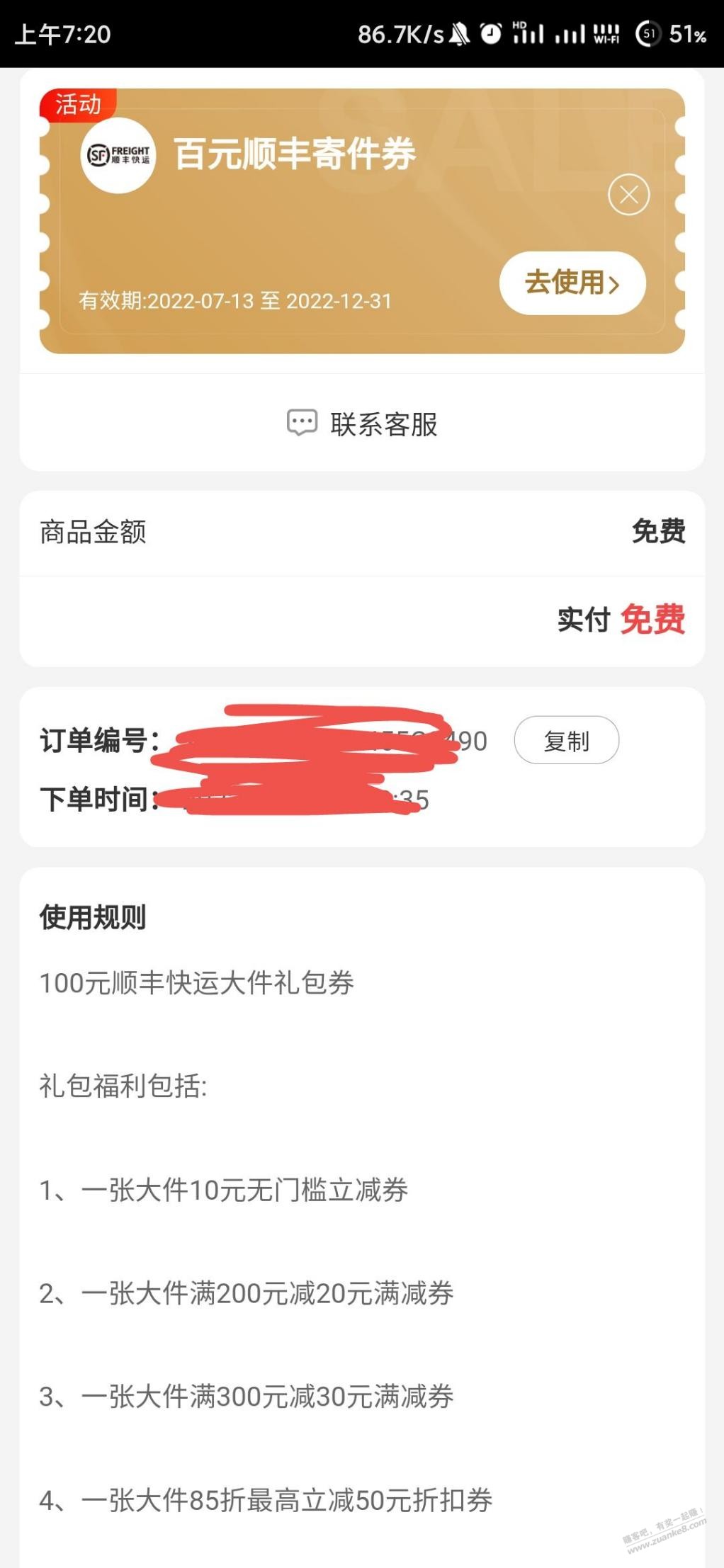Viewport: 724px width, 1568px height.
Task: Contact customer service via 联系客服
Action: tap(362, 424)
